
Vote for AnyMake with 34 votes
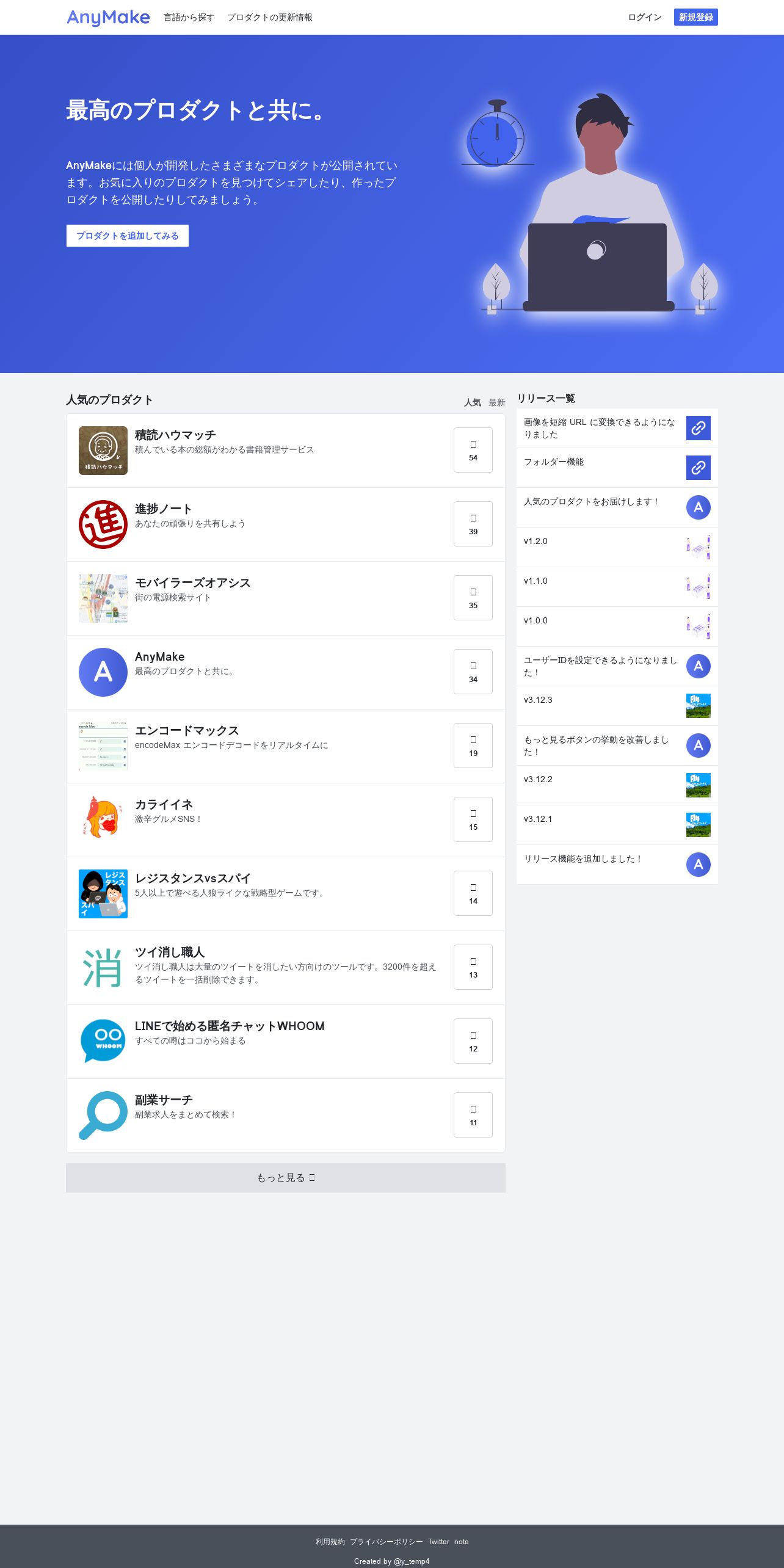coord(473,672)
